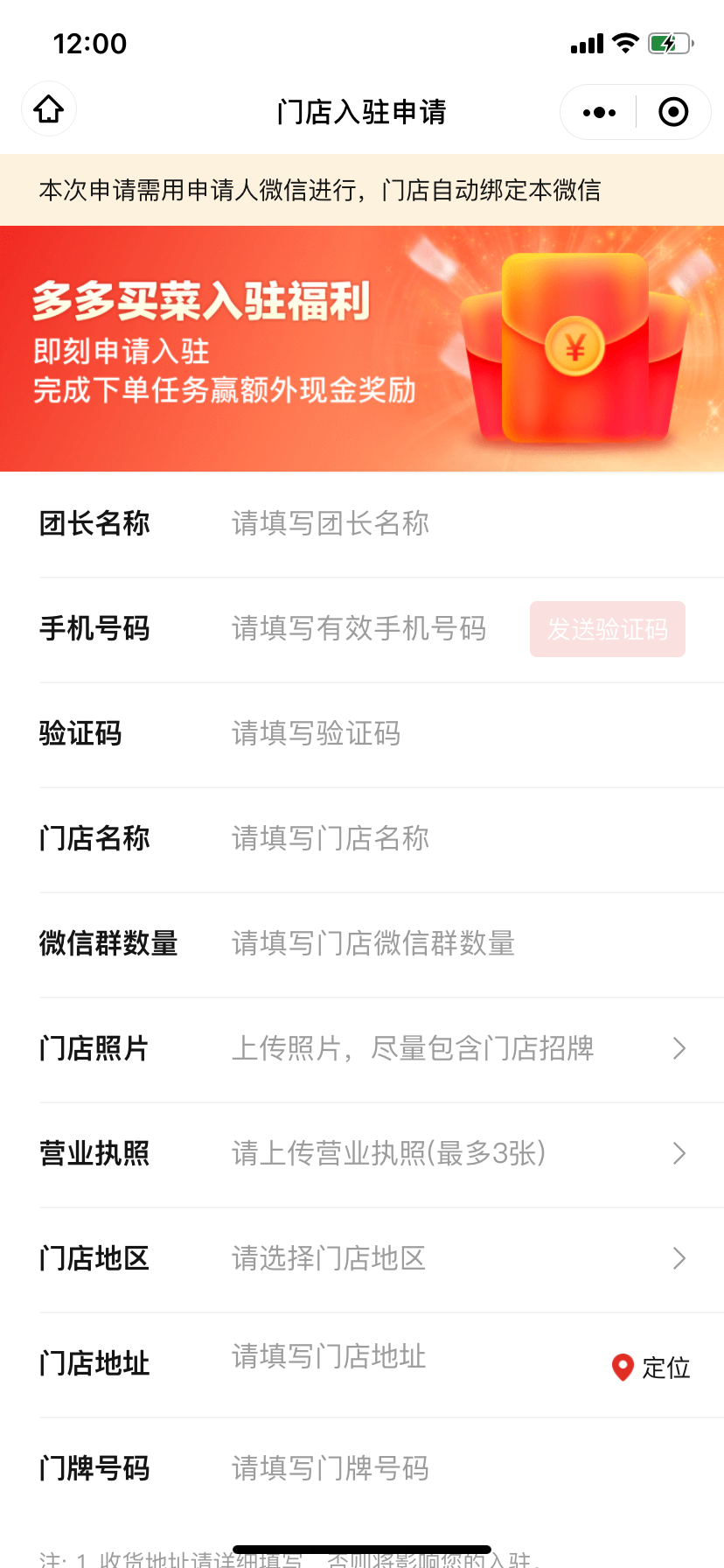Screen dimensions: 724x1568
Task: Open 门店照片 upload row
Action: tap(455, 1048)
